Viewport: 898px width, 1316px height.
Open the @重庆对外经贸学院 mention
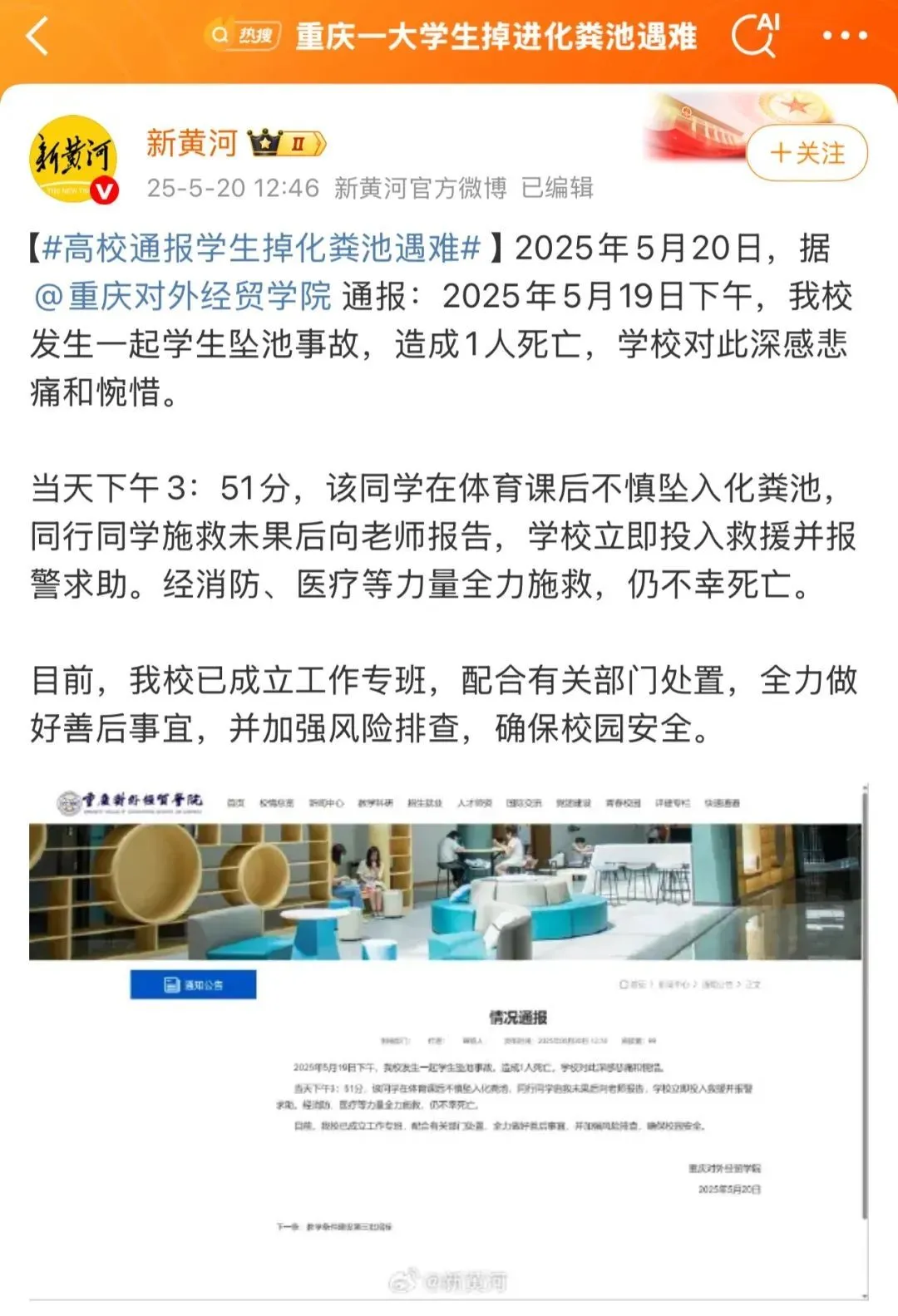point(183,296)
